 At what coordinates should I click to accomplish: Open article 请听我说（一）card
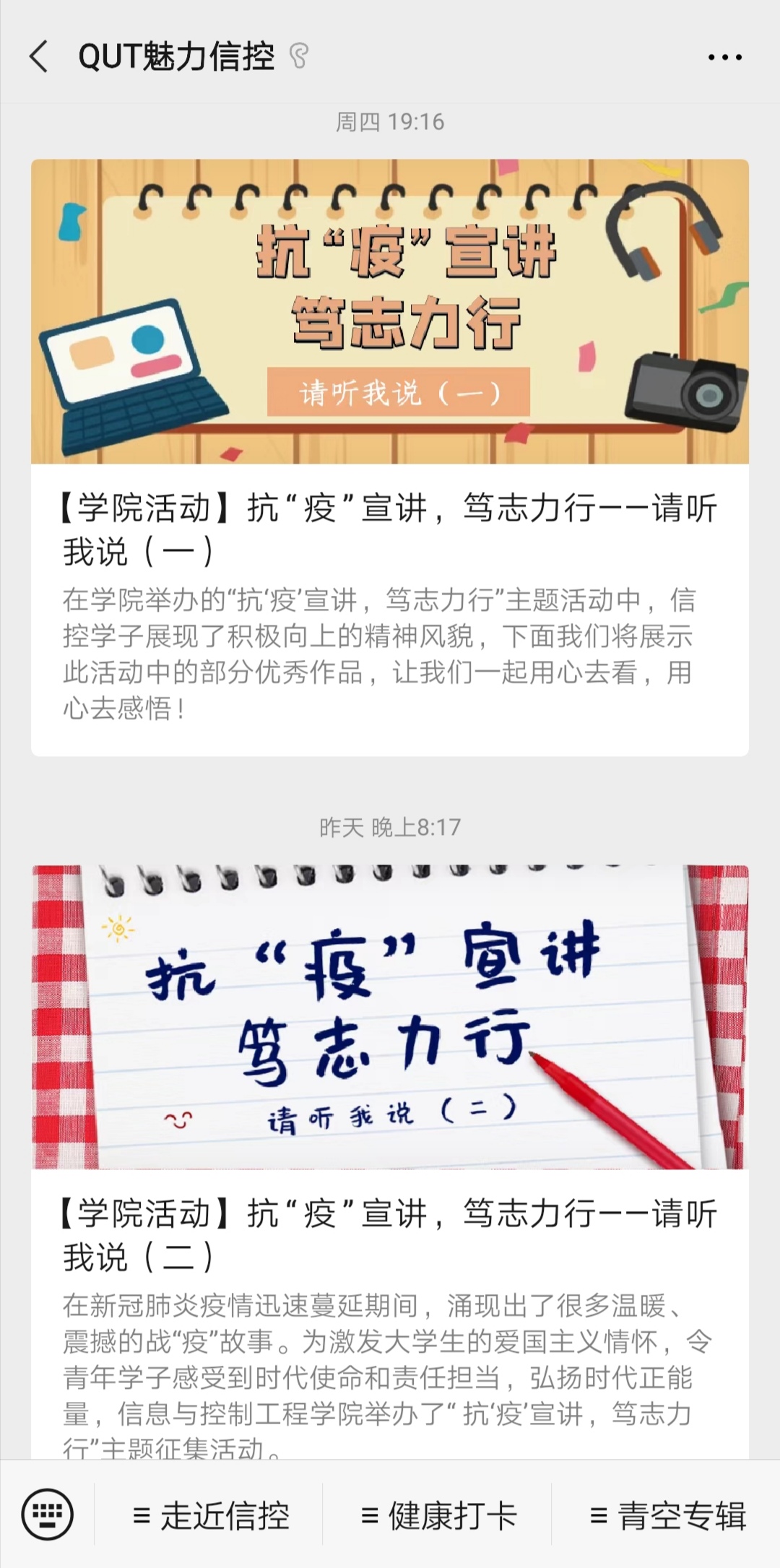click(390, 456)
